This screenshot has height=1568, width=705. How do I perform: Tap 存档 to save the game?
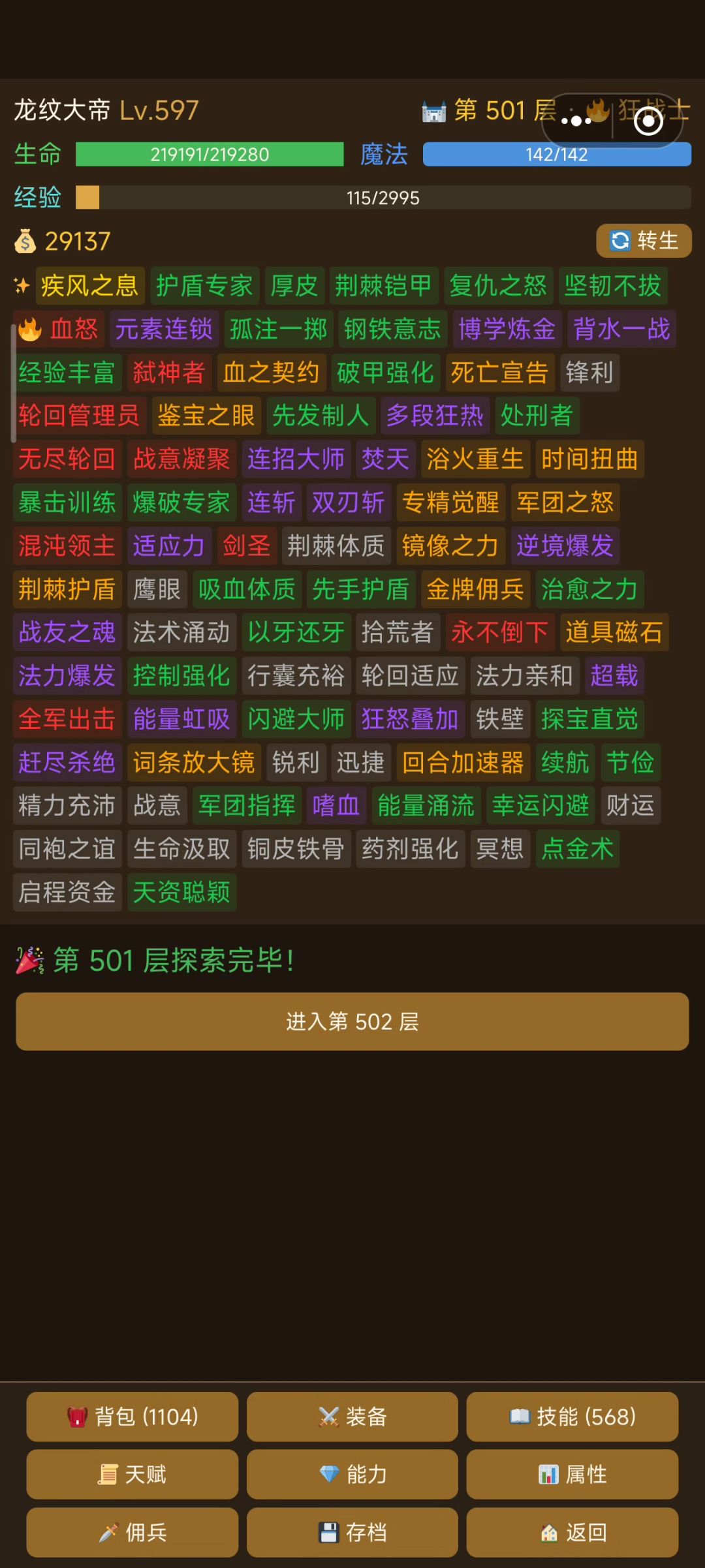(x=352, y=1531)
